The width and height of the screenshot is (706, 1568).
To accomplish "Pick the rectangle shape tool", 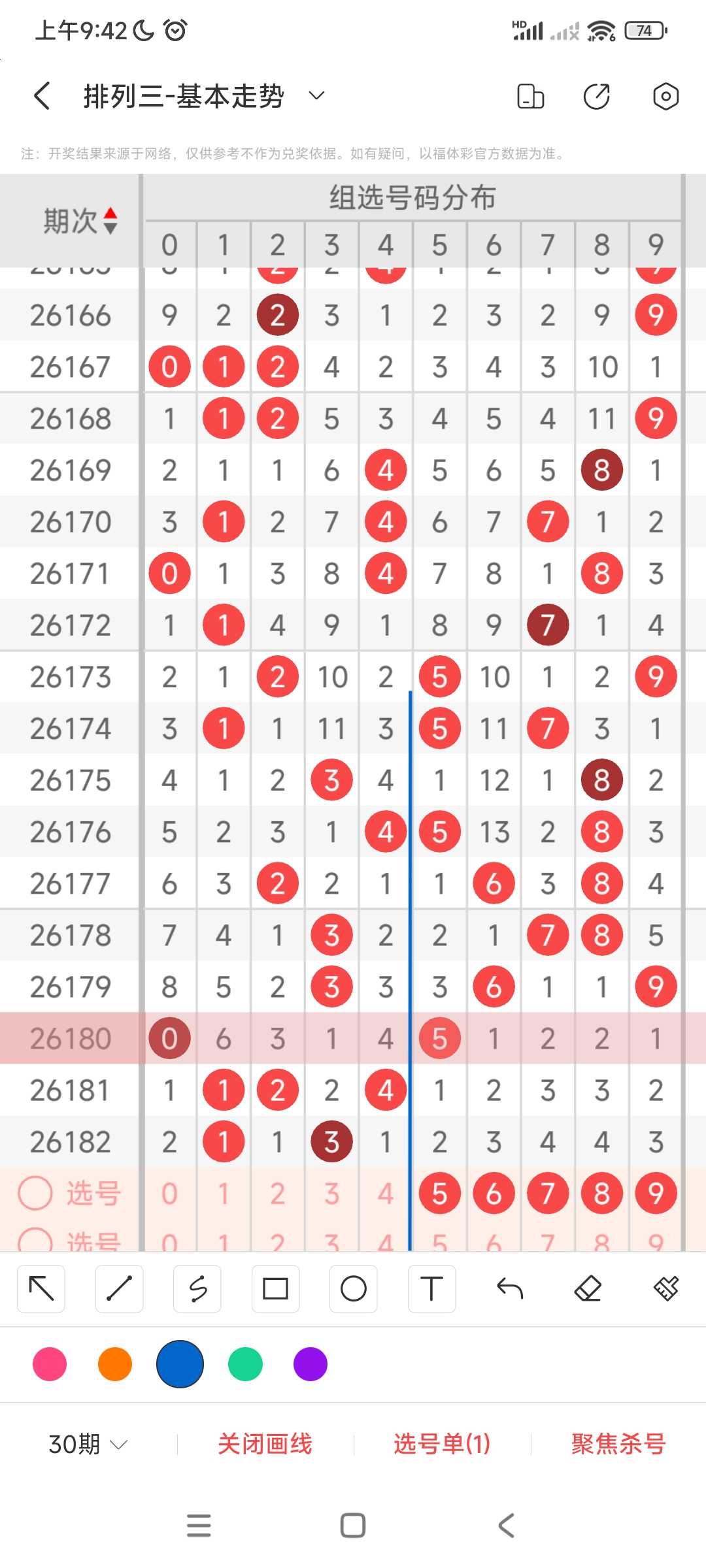I will 275,1288.
